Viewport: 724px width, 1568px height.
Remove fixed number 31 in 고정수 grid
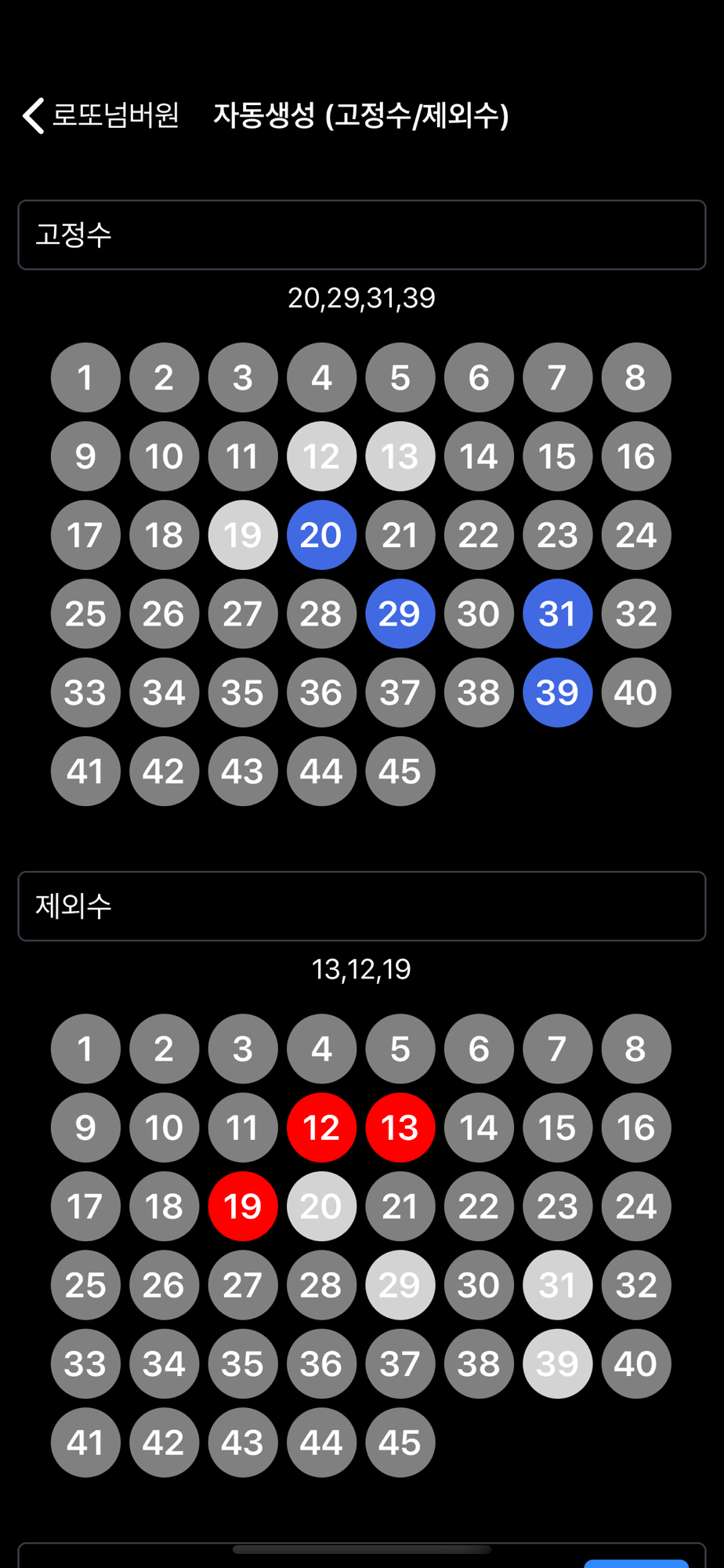[557, 614]
